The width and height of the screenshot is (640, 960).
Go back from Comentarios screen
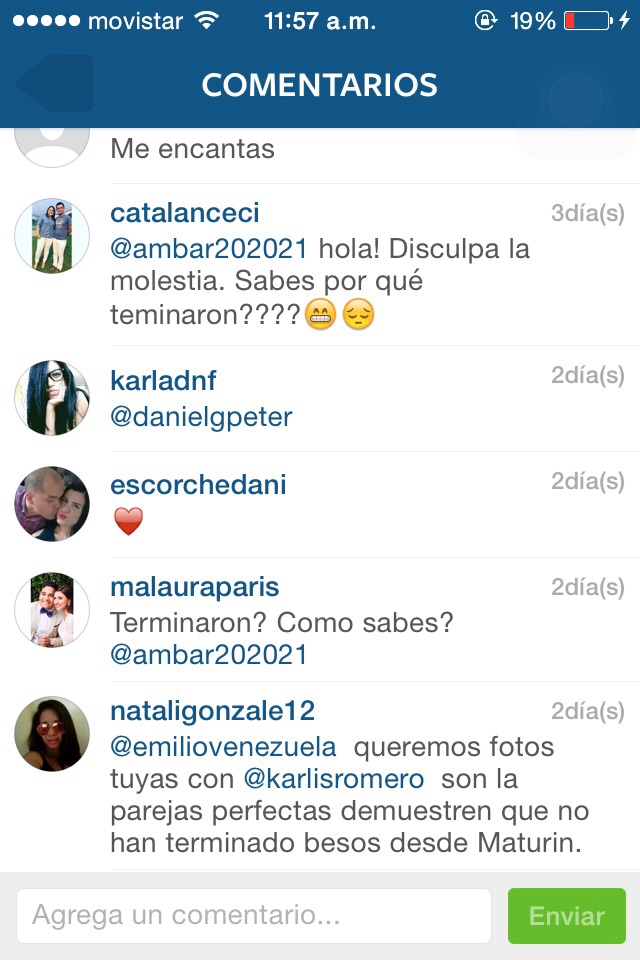[55, 84]
